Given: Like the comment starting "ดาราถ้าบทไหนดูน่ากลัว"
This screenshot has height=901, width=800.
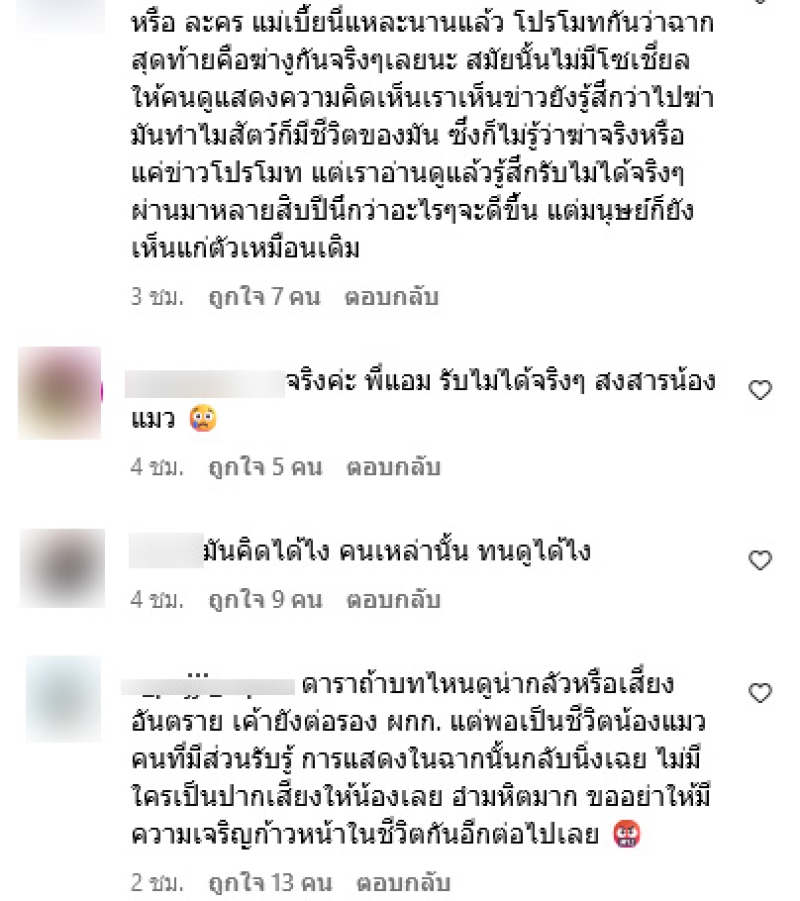Looking at the screenshot, I should click(x=760, y=692).
